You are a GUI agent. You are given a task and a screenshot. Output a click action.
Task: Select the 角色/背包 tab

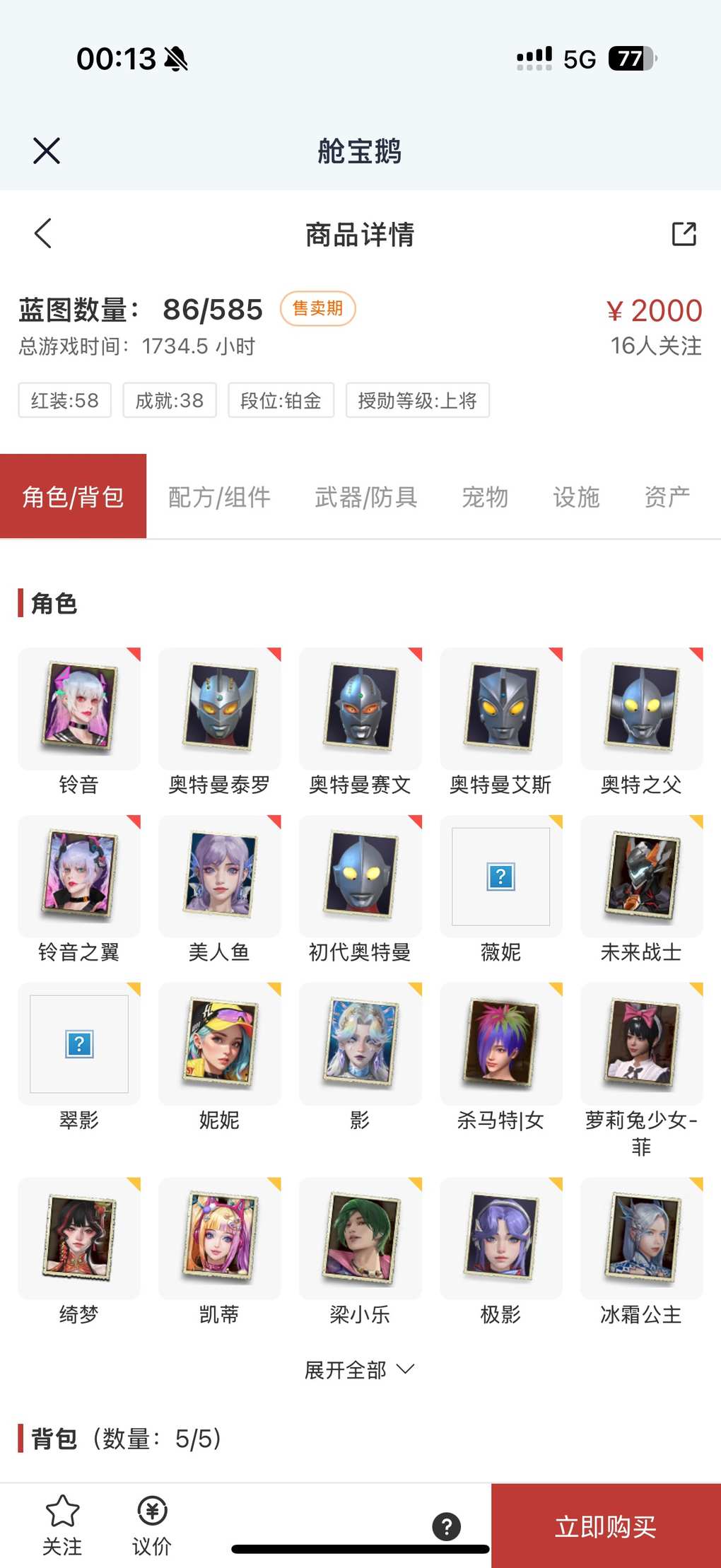[x=74, y=497]
